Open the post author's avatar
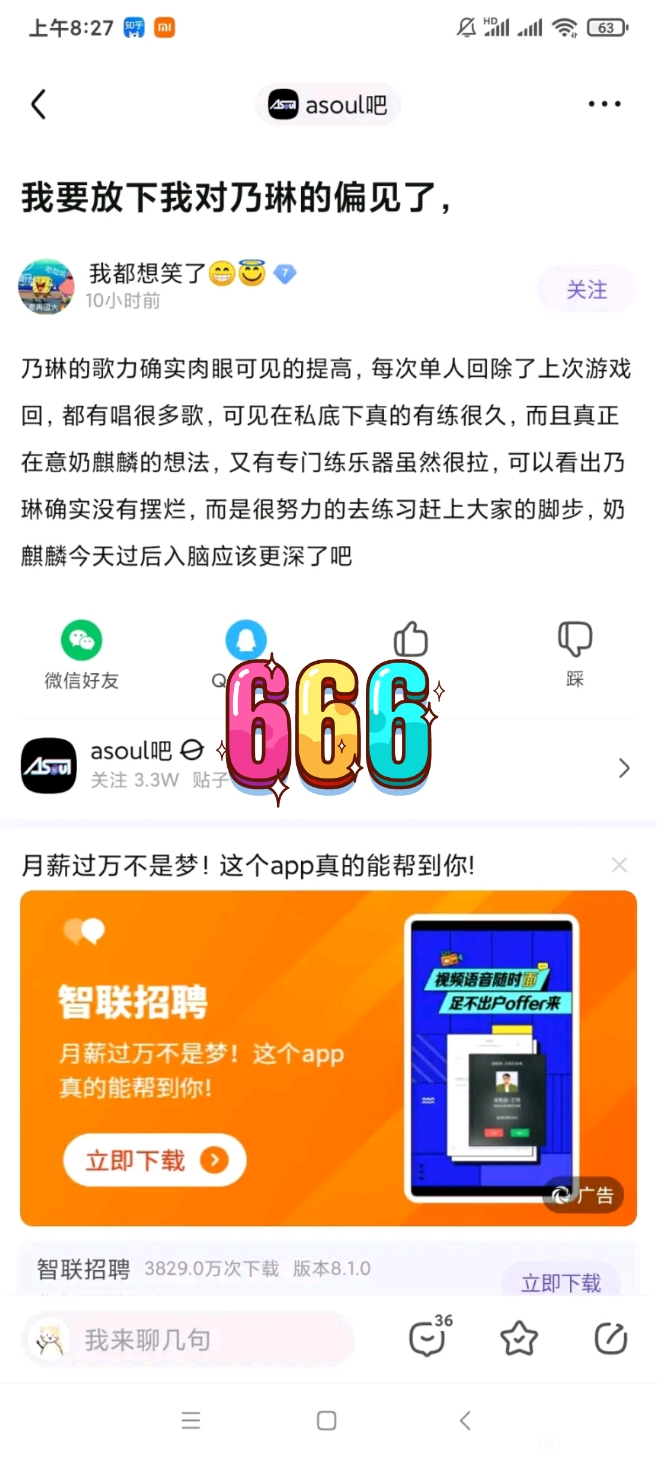Screen dimensions: 657x1462 coord(46,286)
